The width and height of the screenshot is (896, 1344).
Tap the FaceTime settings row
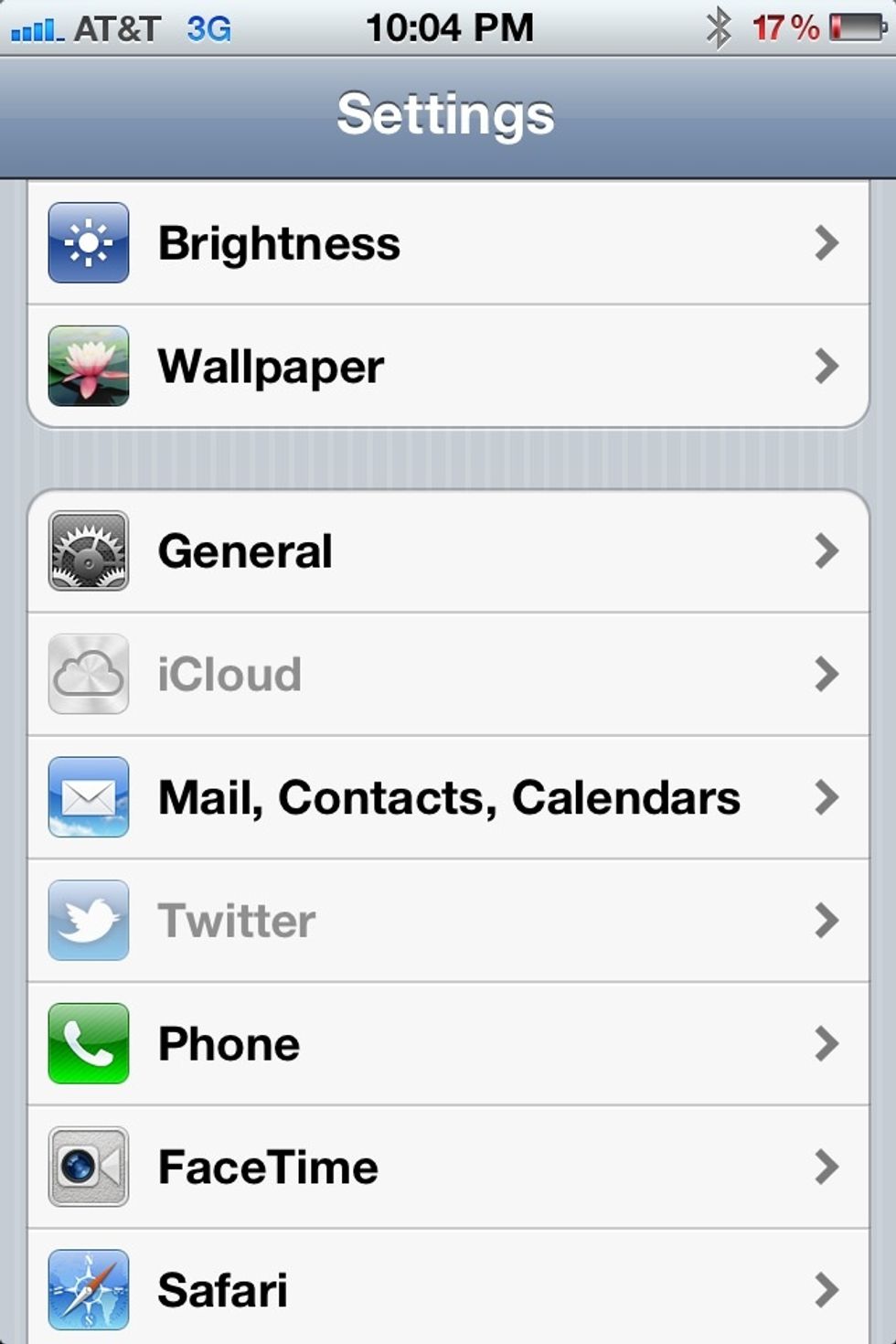pyautogui.click(x=448, y=1168)
